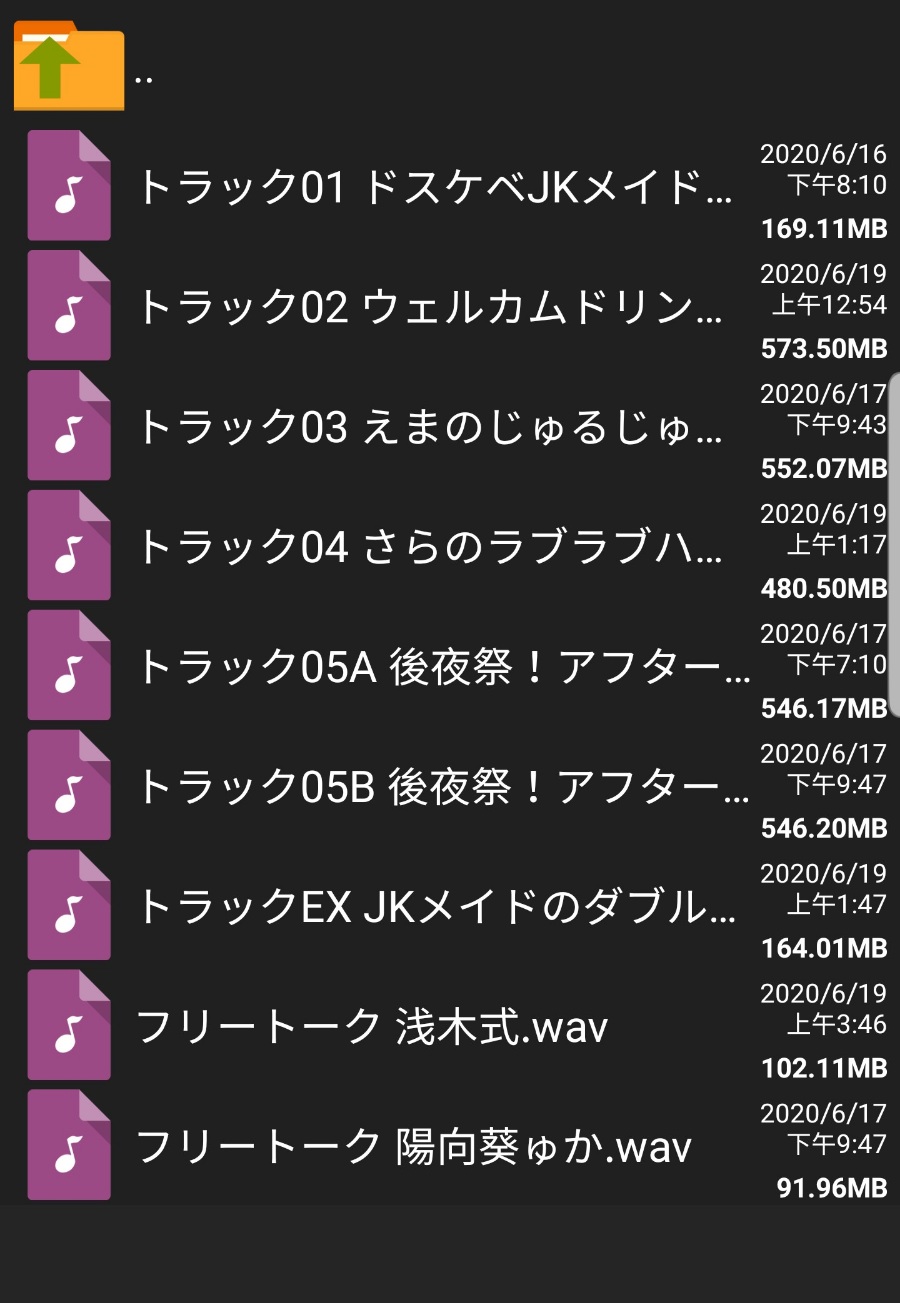
Task: Play フリートーク 浅木式.wav
Action: pos(372,1027)
